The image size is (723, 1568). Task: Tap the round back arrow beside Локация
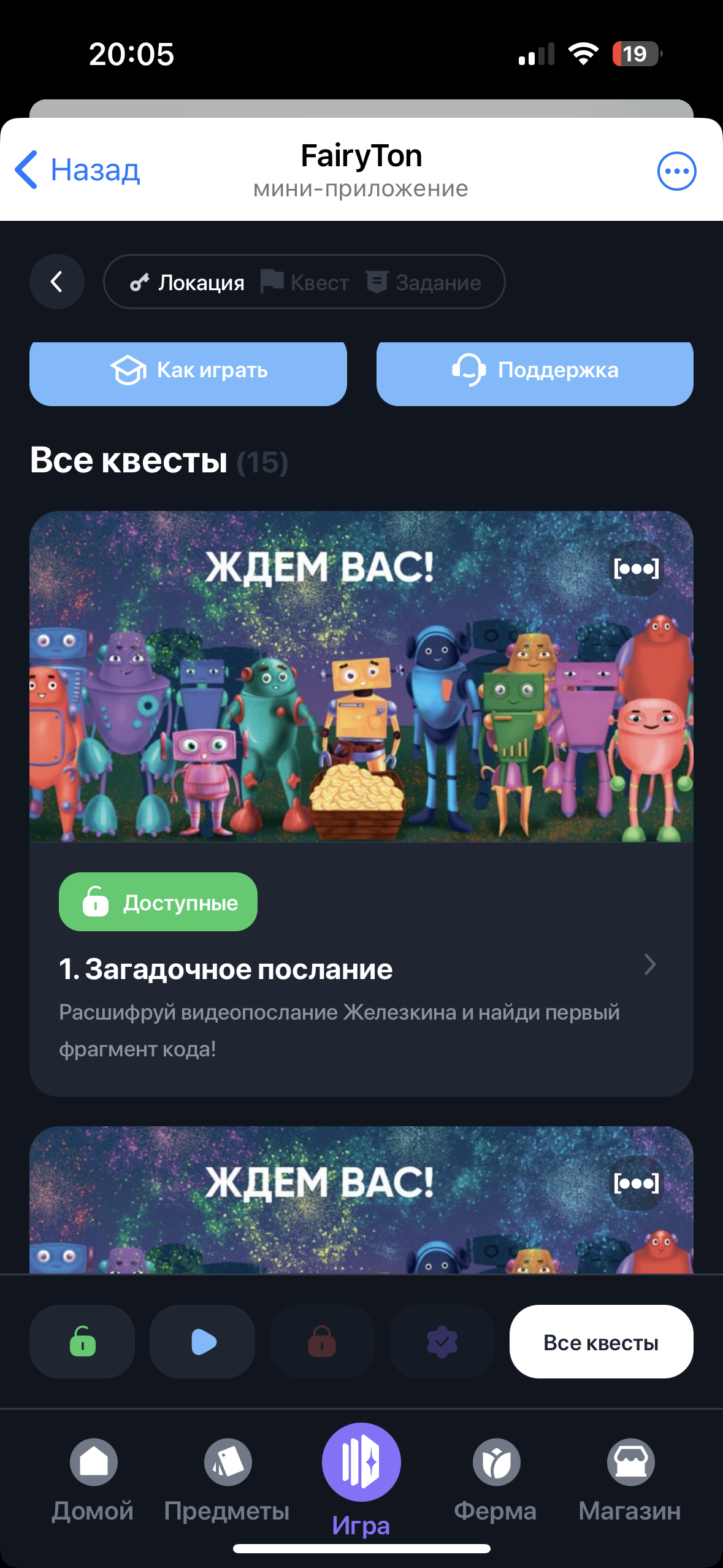56,282
